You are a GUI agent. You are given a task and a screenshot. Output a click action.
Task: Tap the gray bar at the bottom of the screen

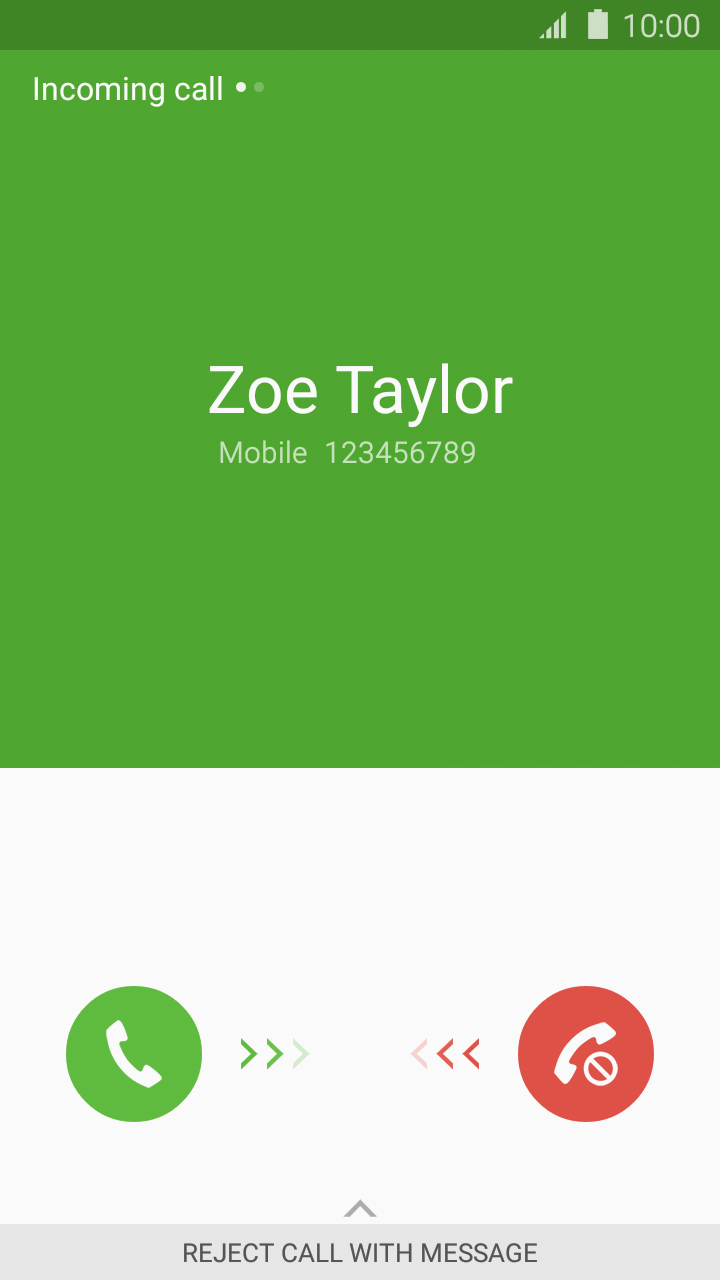point(360,1252)
